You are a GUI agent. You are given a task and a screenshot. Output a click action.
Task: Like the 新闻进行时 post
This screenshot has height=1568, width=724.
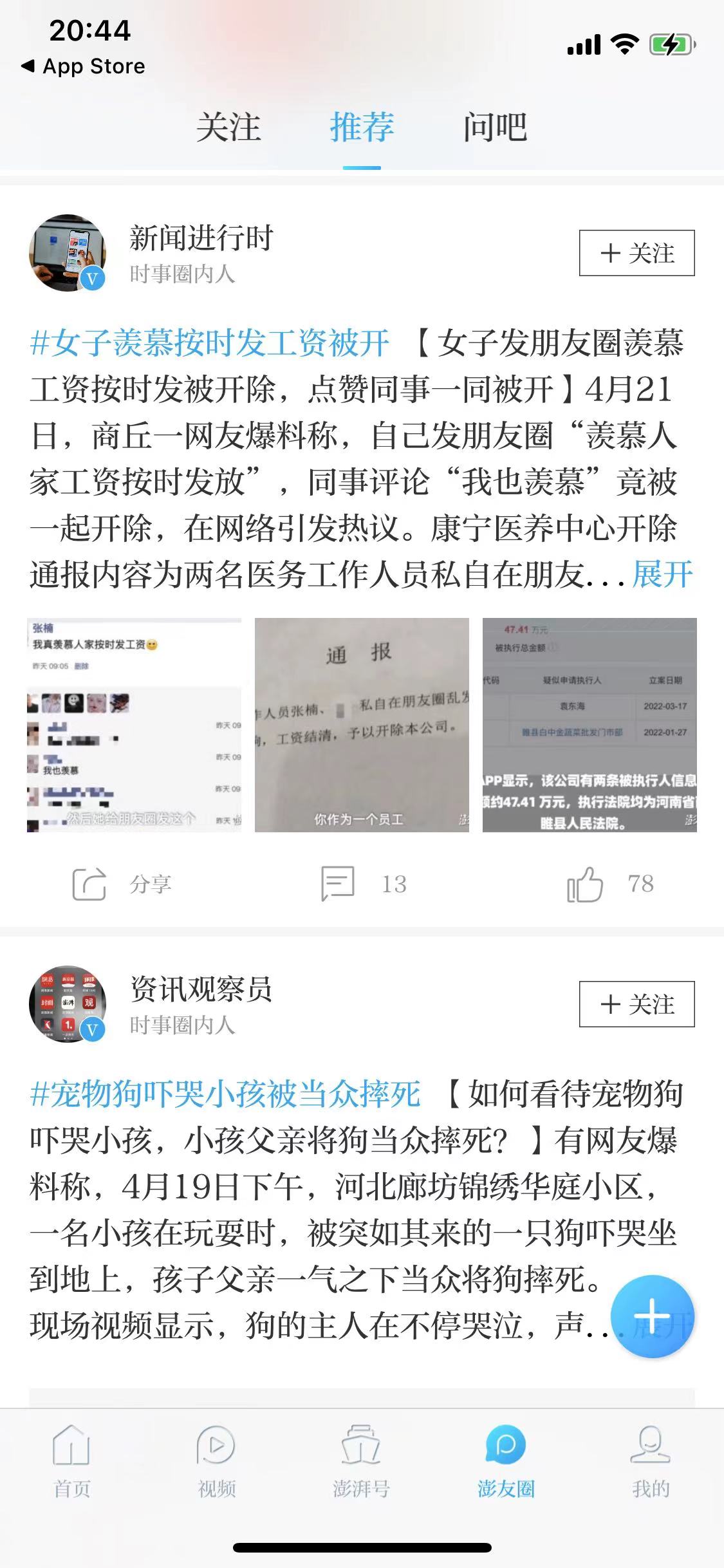pyautogui.click(x=610, y=884)
